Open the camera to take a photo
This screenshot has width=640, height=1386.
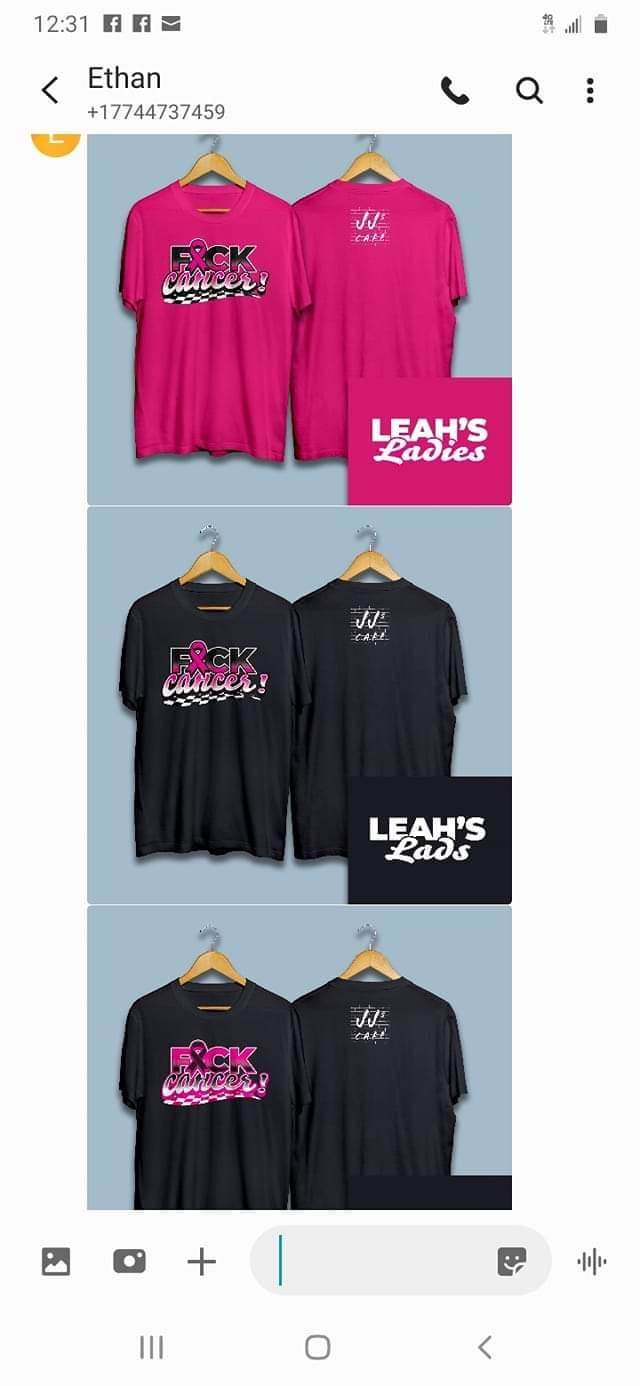coord(129,1262)
